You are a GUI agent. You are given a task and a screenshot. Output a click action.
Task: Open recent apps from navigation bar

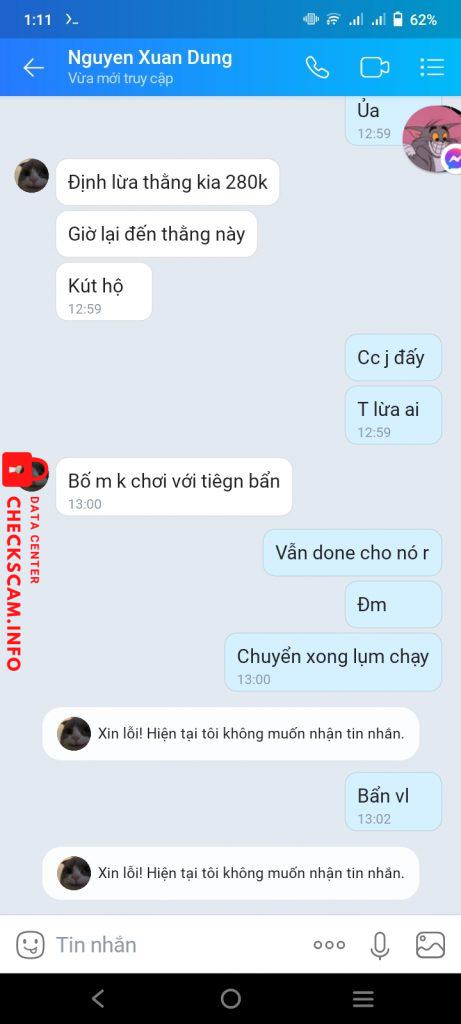pyautogui.click(x=363, y=998)
